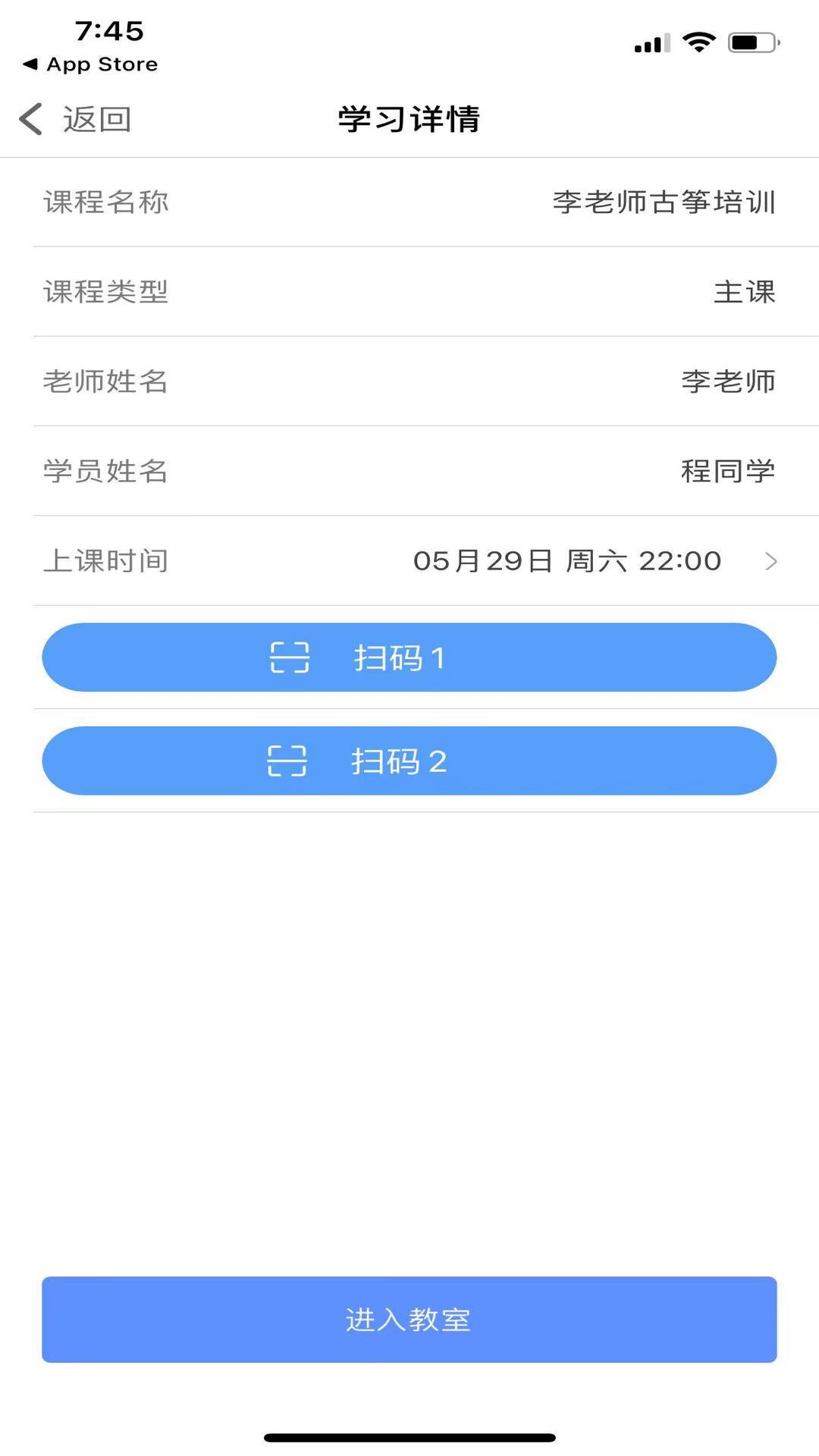This screenshot has height=1456, width=819.
Task: Go back using the 返回 button
Action: (76, 119)
